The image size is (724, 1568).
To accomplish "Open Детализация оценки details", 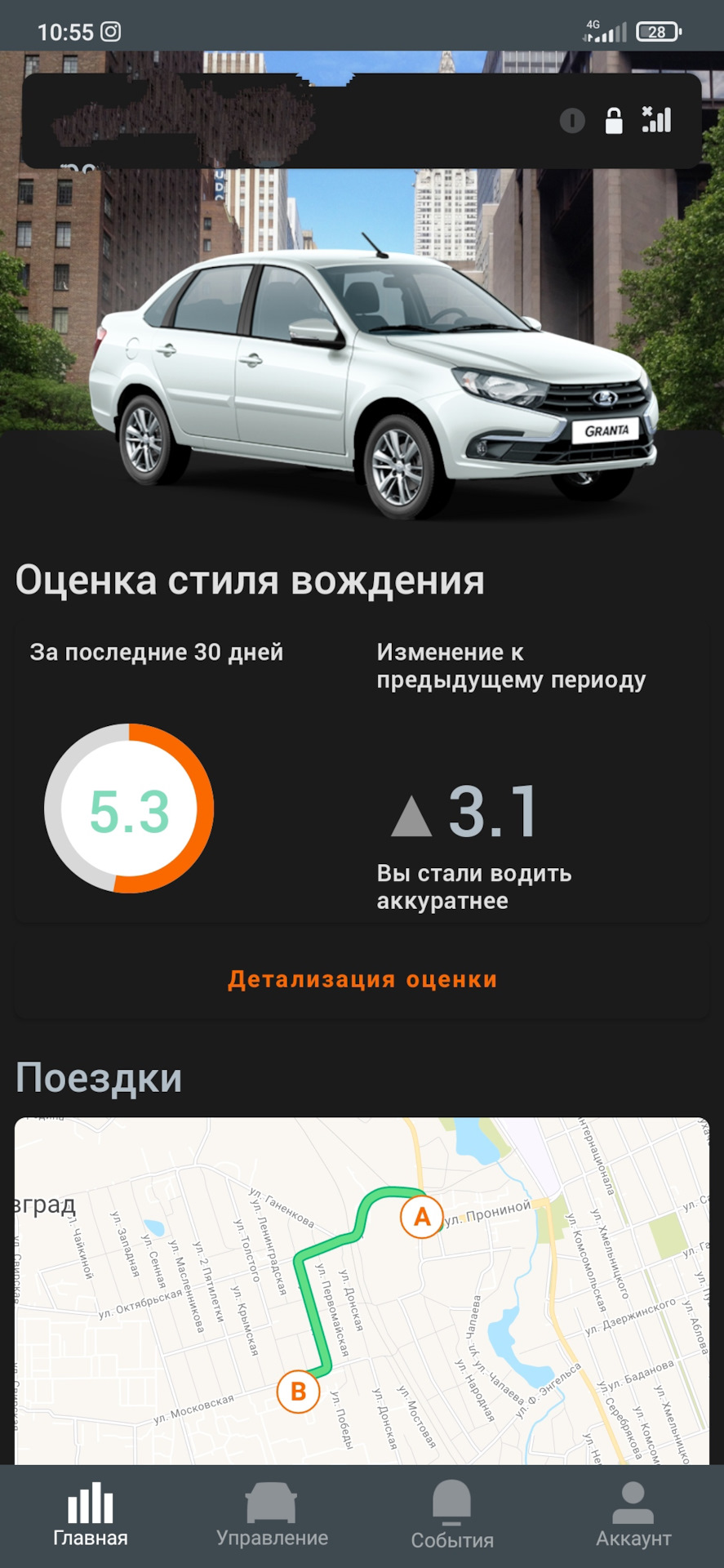I will coord(362,979).
